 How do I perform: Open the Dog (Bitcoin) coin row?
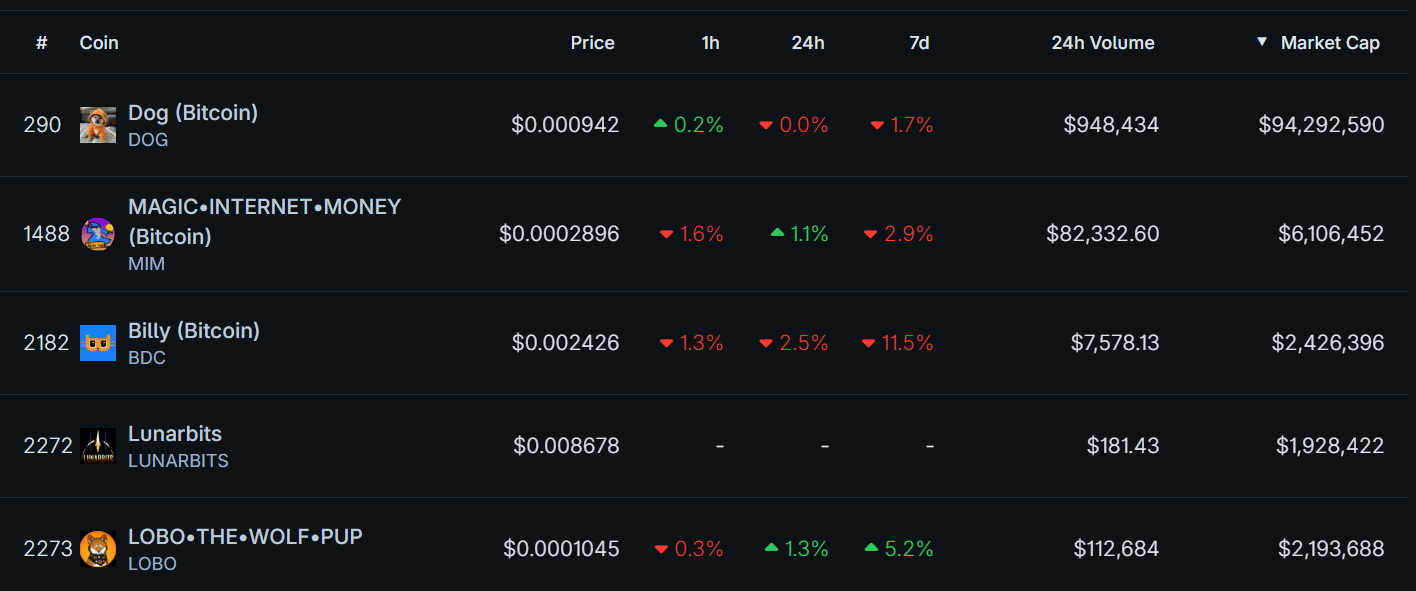click(193, 113)
